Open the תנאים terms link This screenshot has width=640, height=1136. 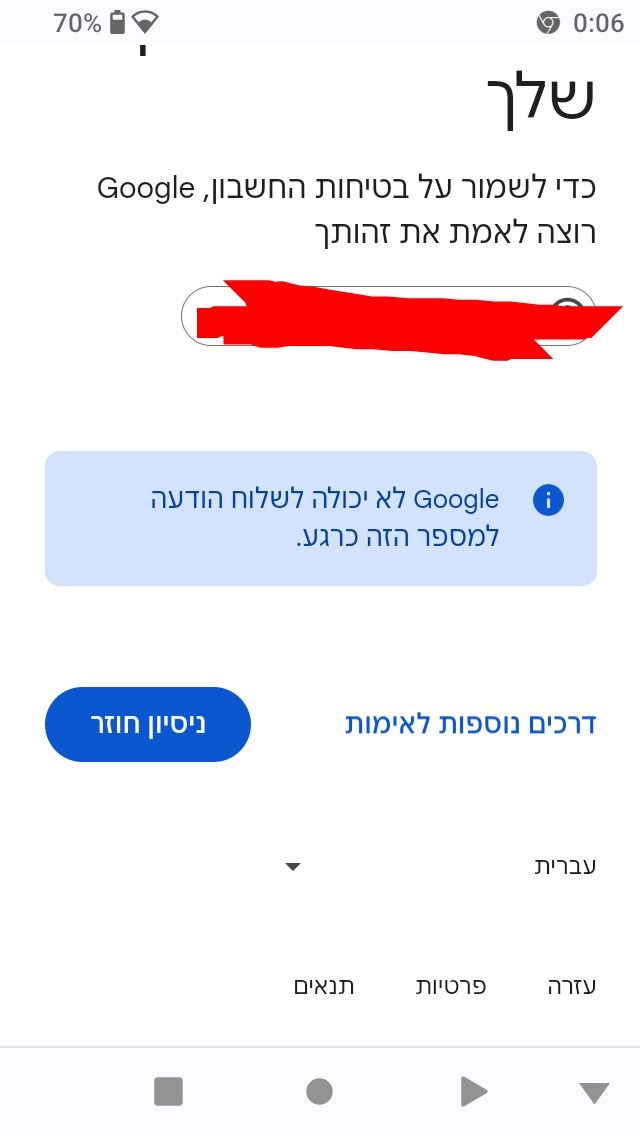pos(324,986)
